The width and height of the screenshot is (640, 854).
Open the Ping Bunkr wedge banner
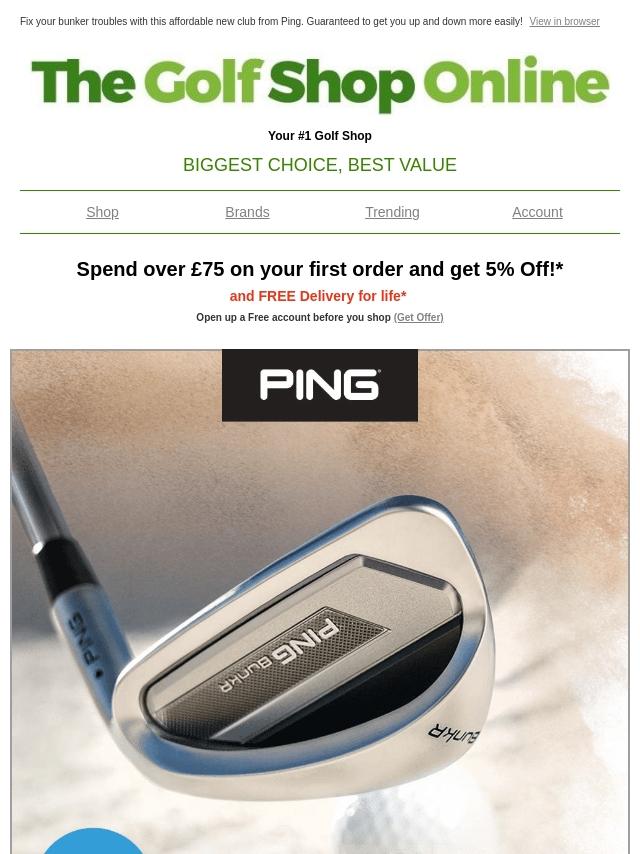tap(320, 620)
